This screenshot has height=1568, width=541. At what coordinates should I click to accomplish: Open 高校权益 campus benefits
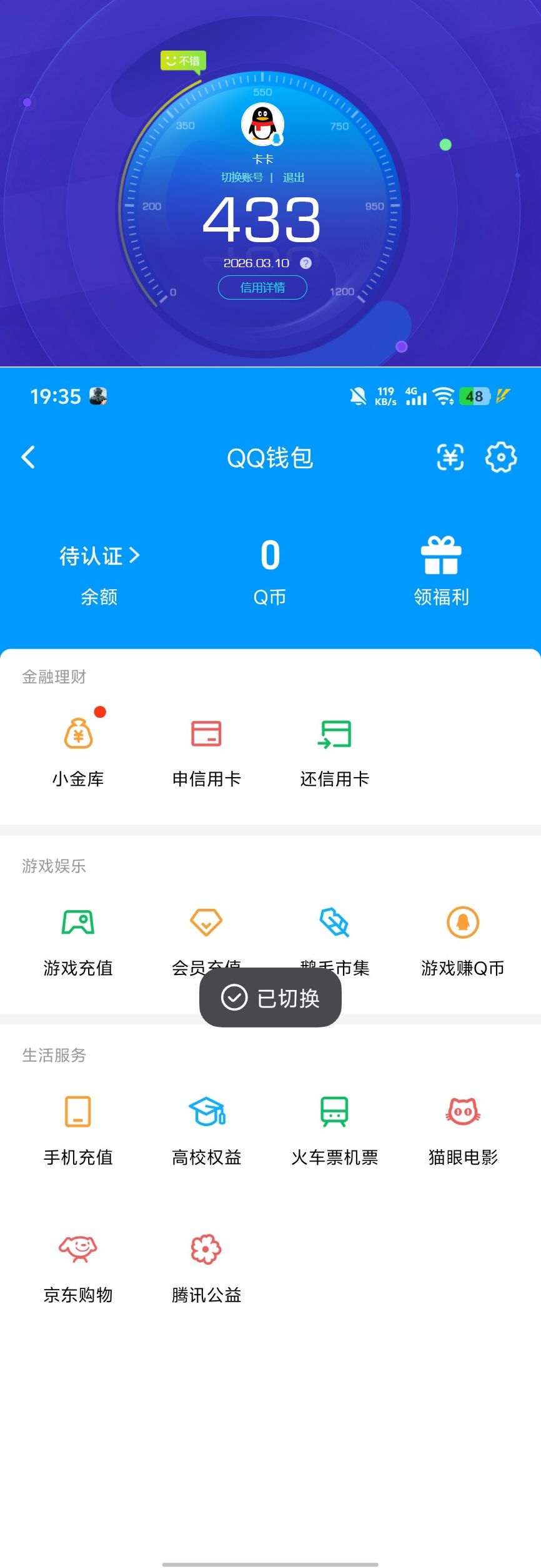click(206, 1127)
